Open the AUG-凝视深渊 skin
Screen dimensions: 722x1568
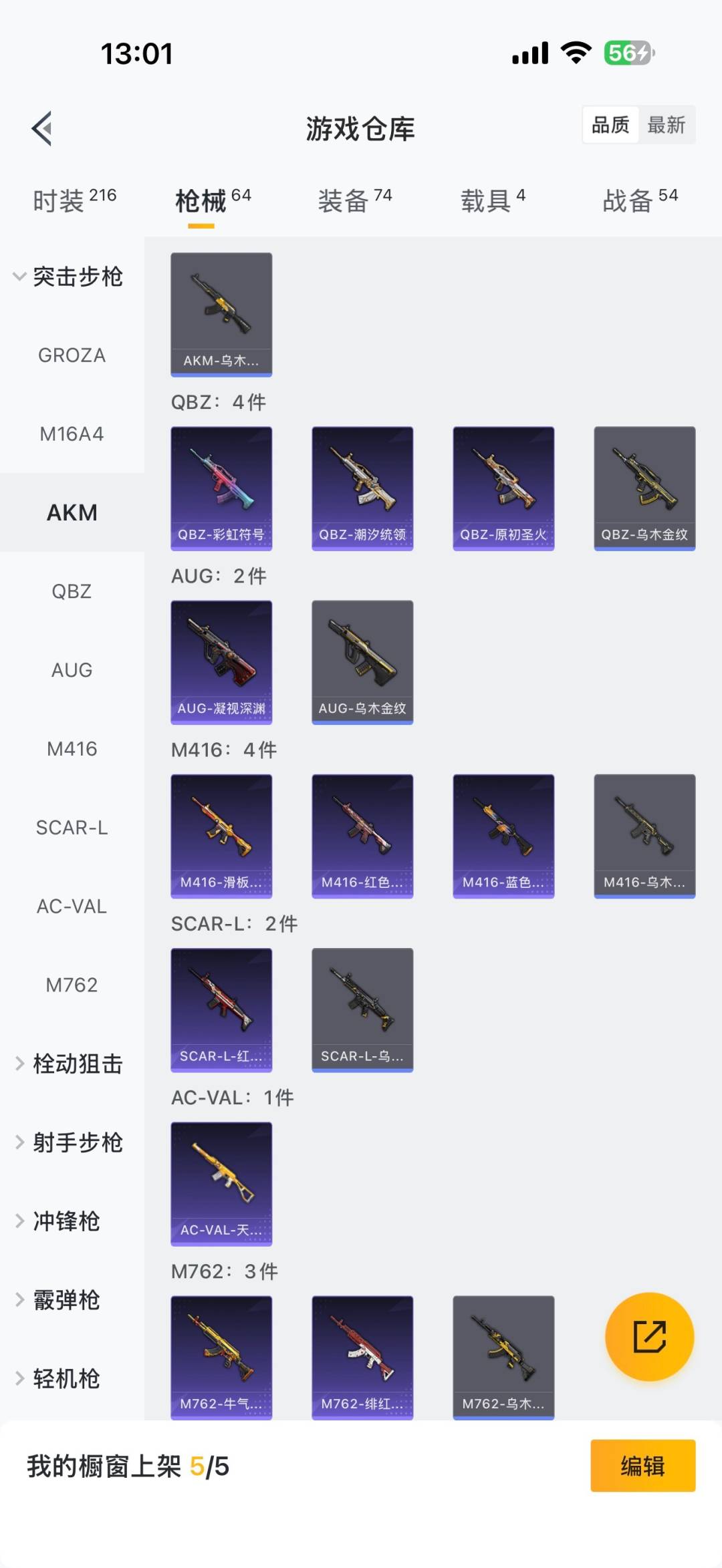click(x=221, y=662)
